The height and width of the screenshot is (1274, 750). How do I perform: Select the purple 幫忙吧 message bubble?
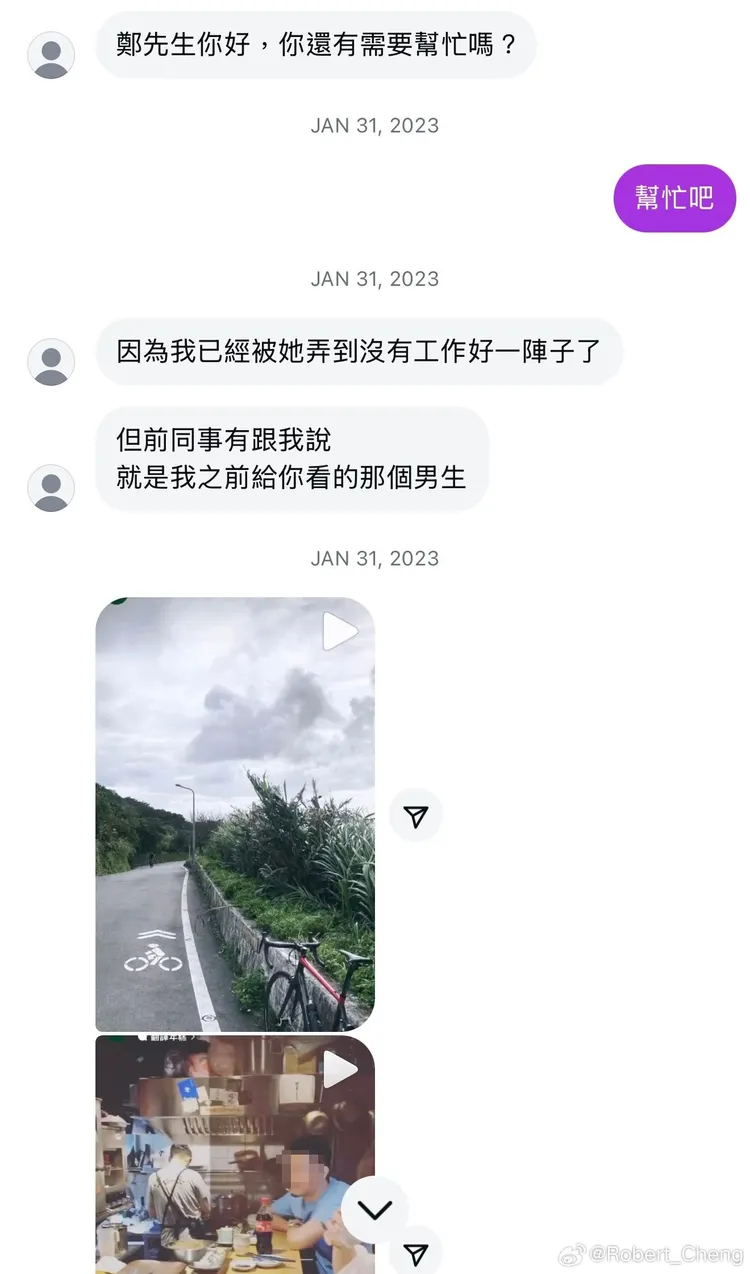click(x=674, y=198)
